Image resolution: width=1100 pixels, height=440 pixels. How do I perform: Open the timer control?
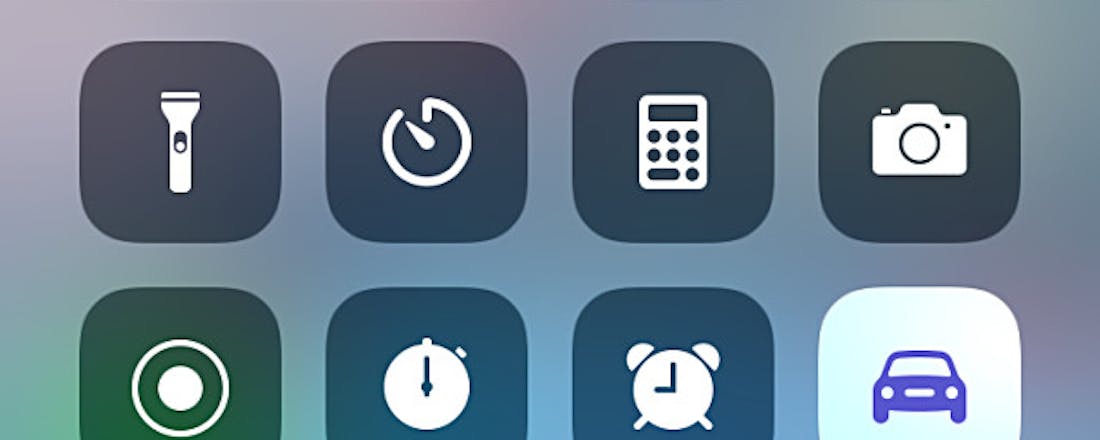pyautogui.click(x=427, y=142)
